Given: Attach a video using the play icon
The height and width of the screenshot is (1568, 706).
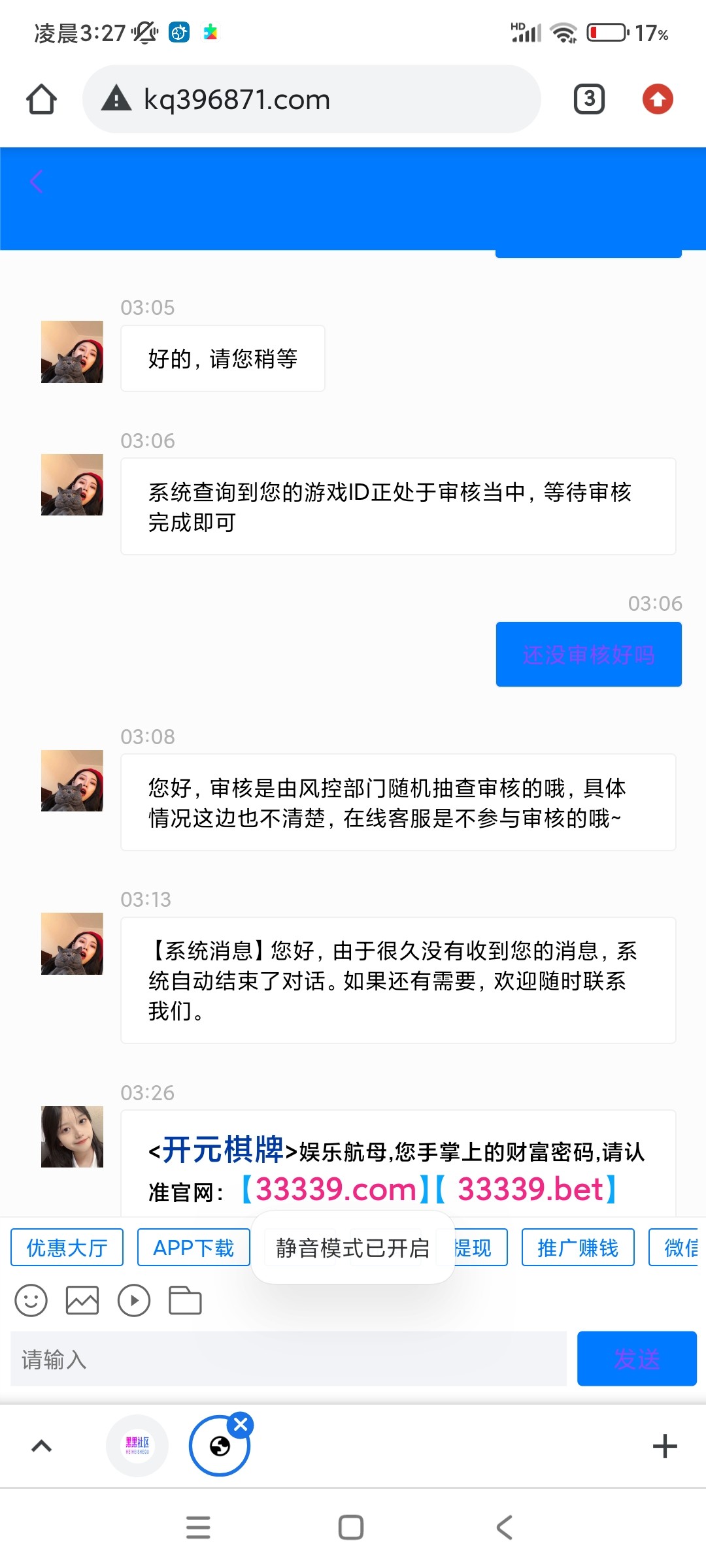Looking at the screenshot, I should coord(134,1300).
